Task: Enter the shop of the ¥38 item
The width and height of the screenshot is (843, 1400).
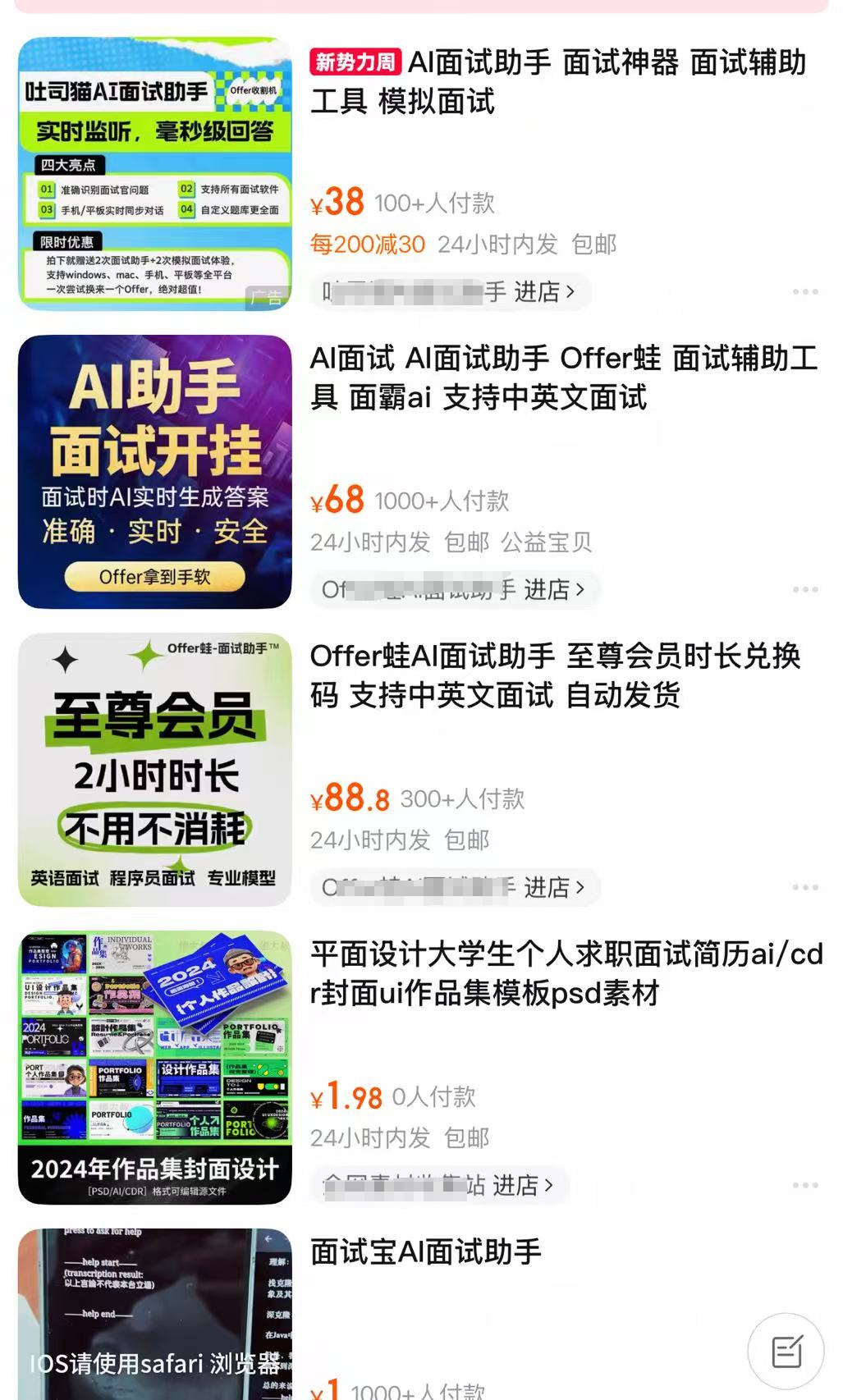Action: tap(451, 292)
